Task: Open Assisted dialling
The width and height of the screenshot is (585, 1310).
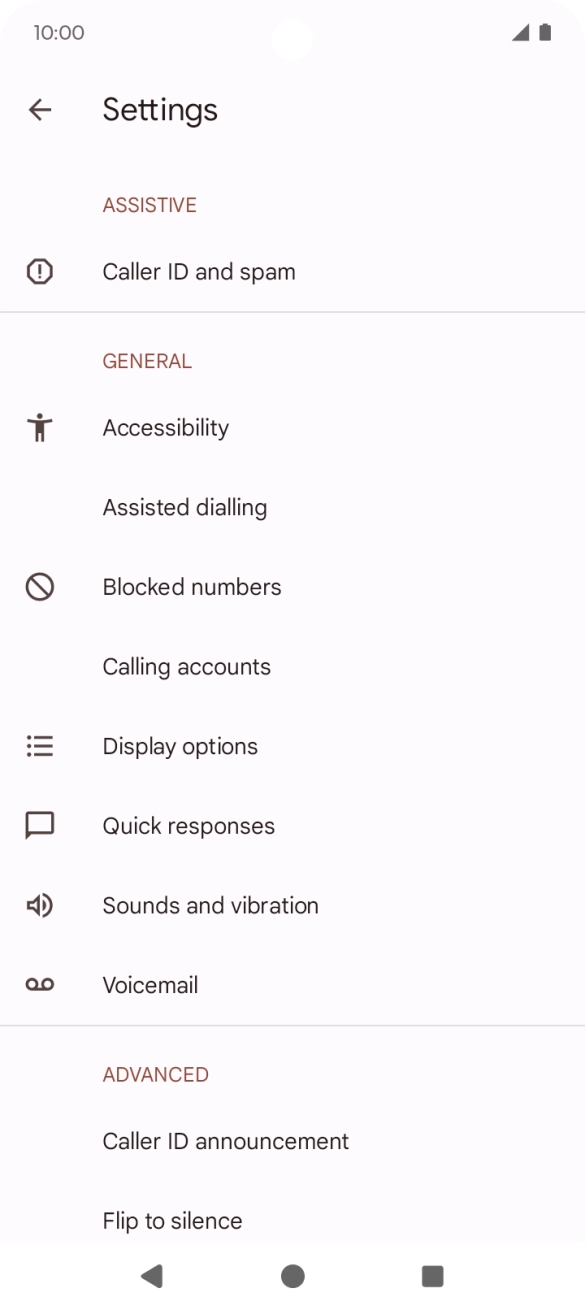Action: [x=292, y=507]
